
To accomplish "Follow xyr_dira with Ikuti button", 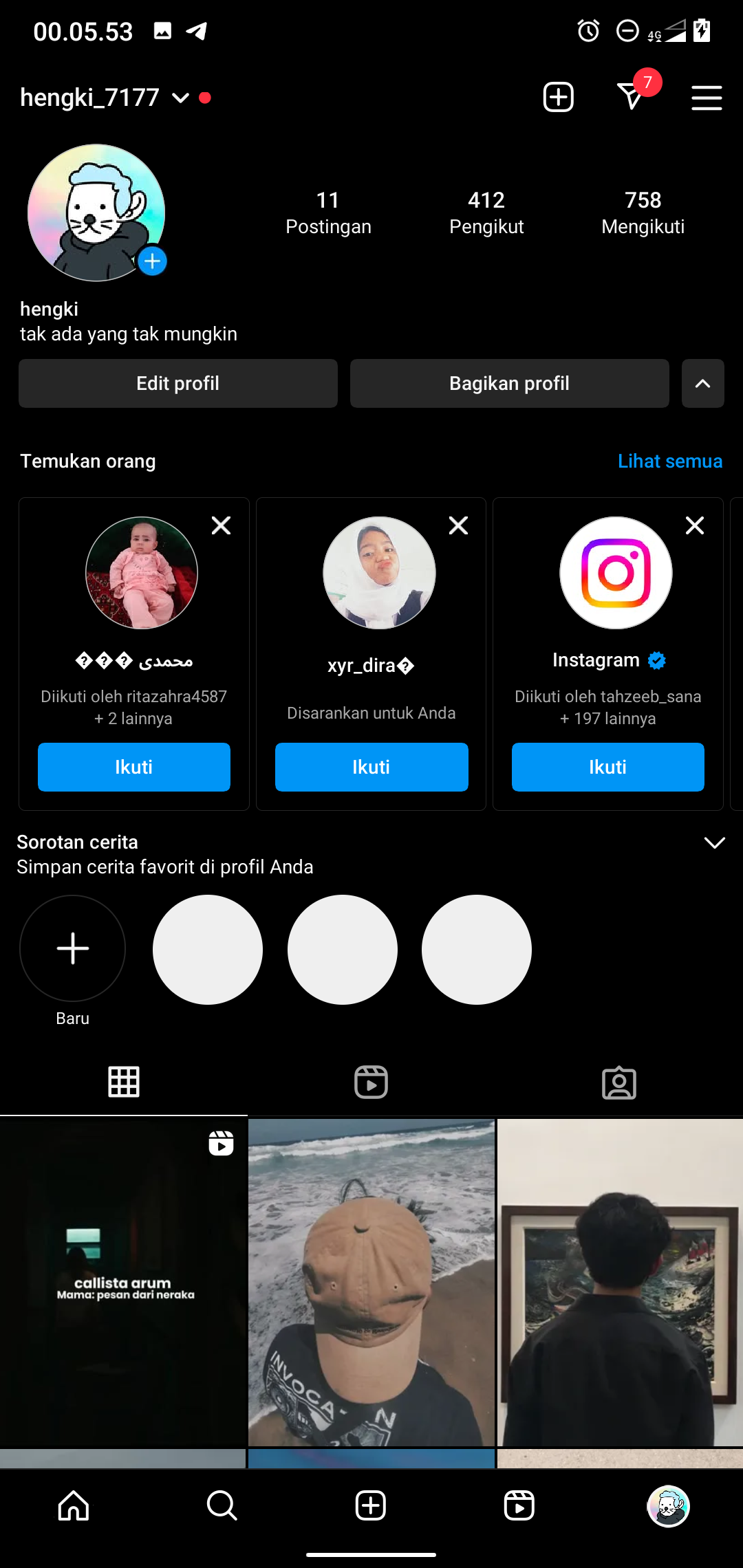I will coord(371,767).
